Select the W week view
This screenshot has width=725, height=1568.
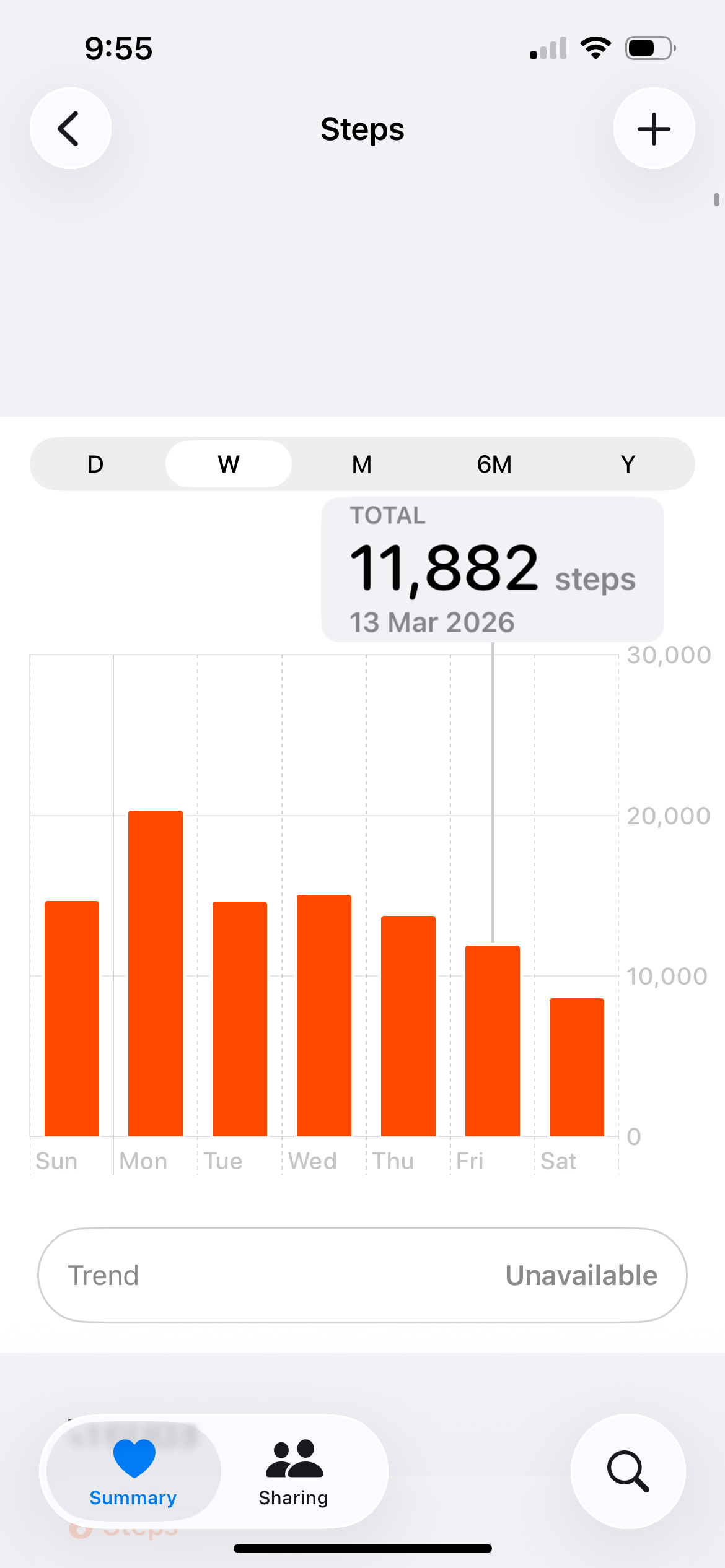click(x=229, y=464)
